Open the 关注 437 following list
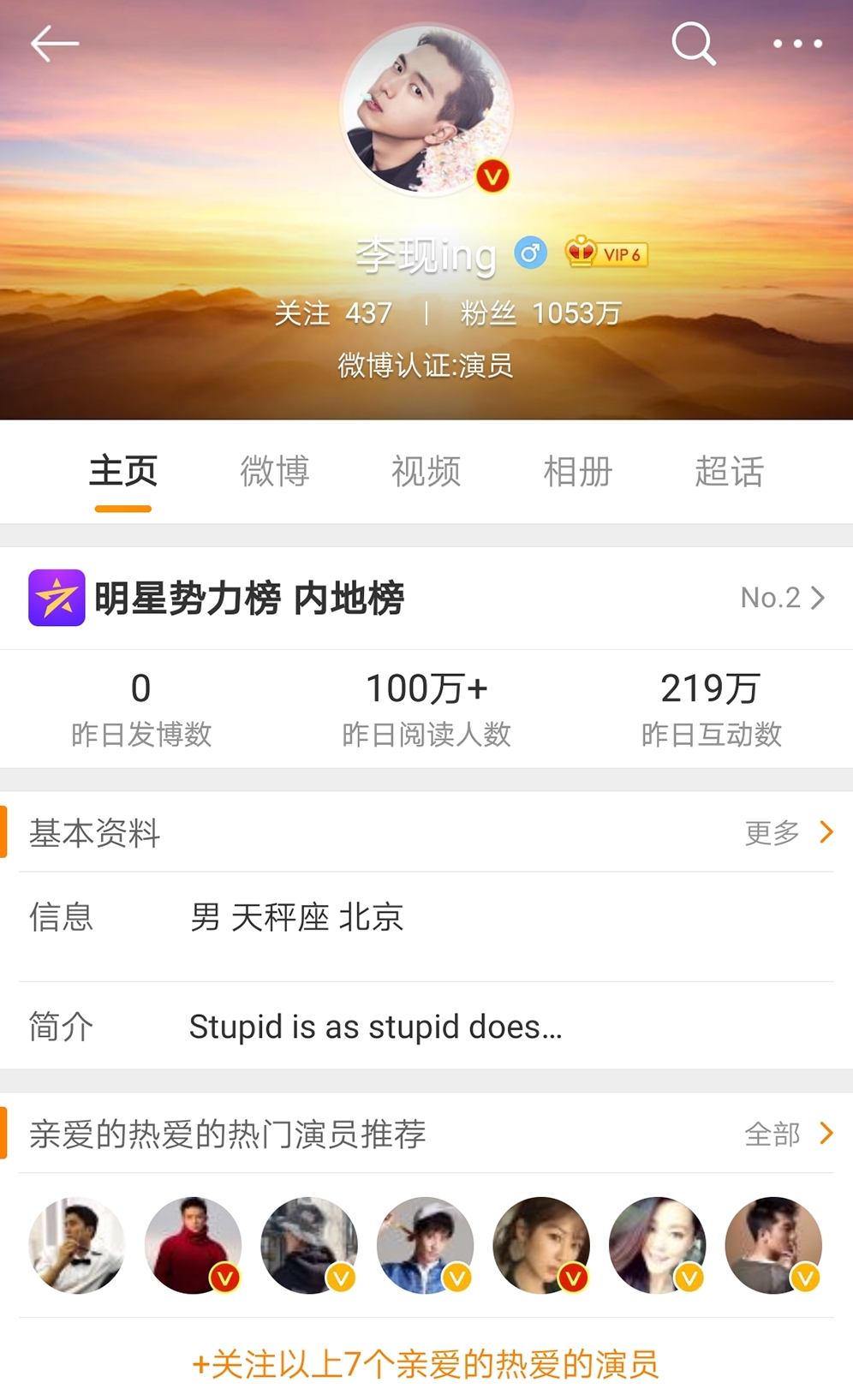This screenshot has width=853, height=1400. click(333, 313)
